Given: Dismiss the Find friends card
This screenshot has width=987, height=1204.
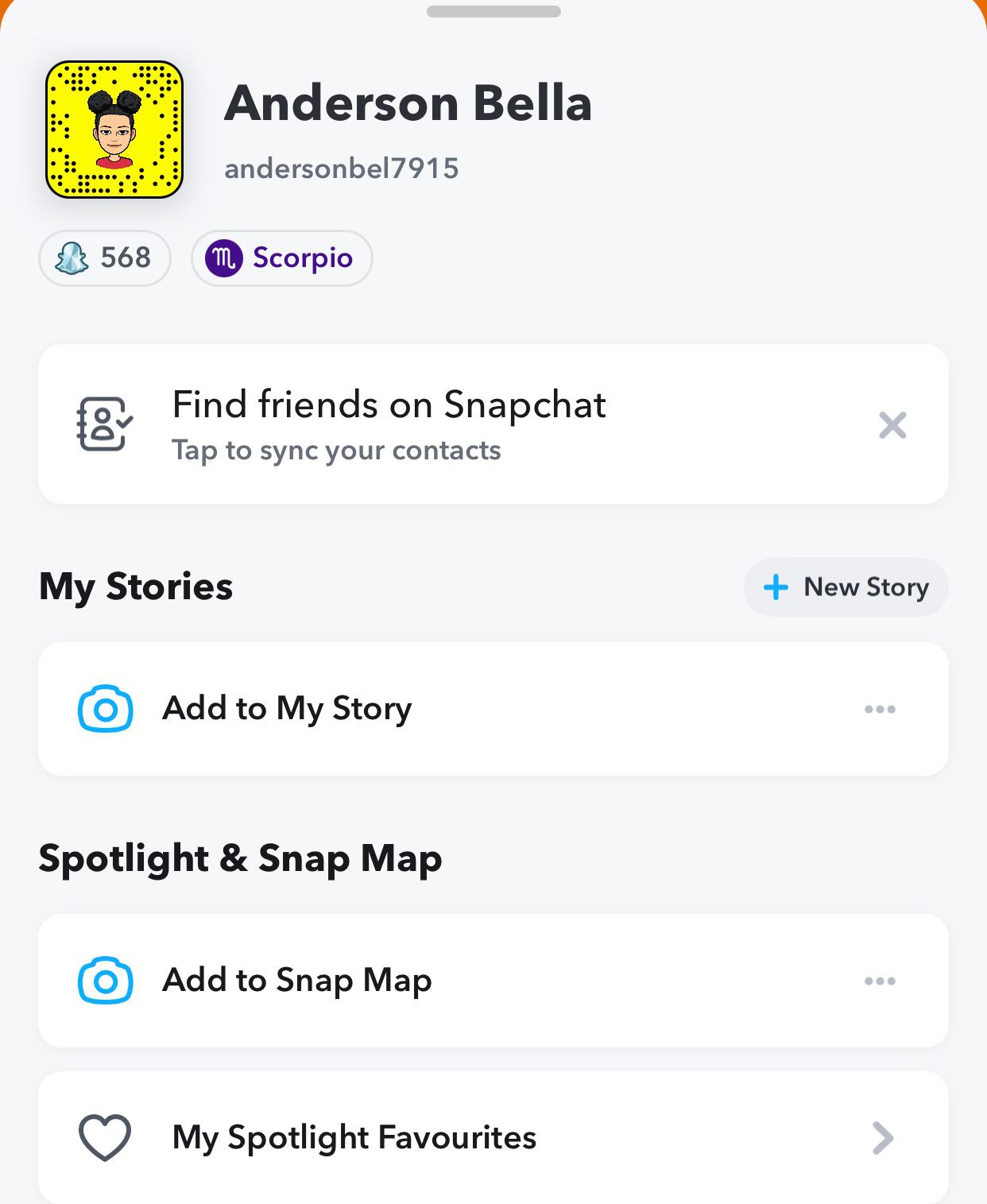Looking at the screenshot, I should [892, 425].
